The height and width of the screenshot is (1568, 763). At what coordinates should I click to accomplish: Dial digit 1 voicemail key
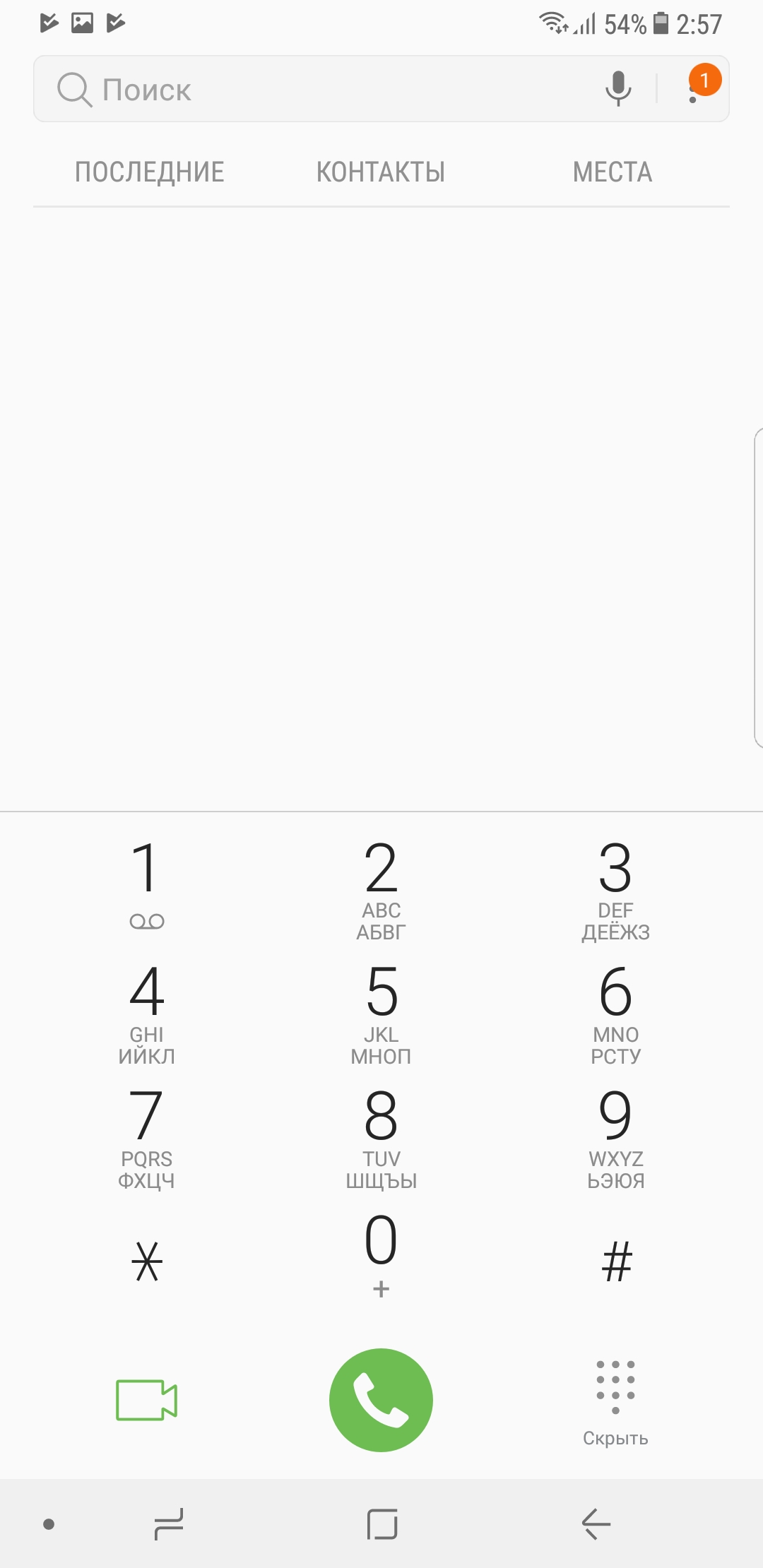[147, 886]
